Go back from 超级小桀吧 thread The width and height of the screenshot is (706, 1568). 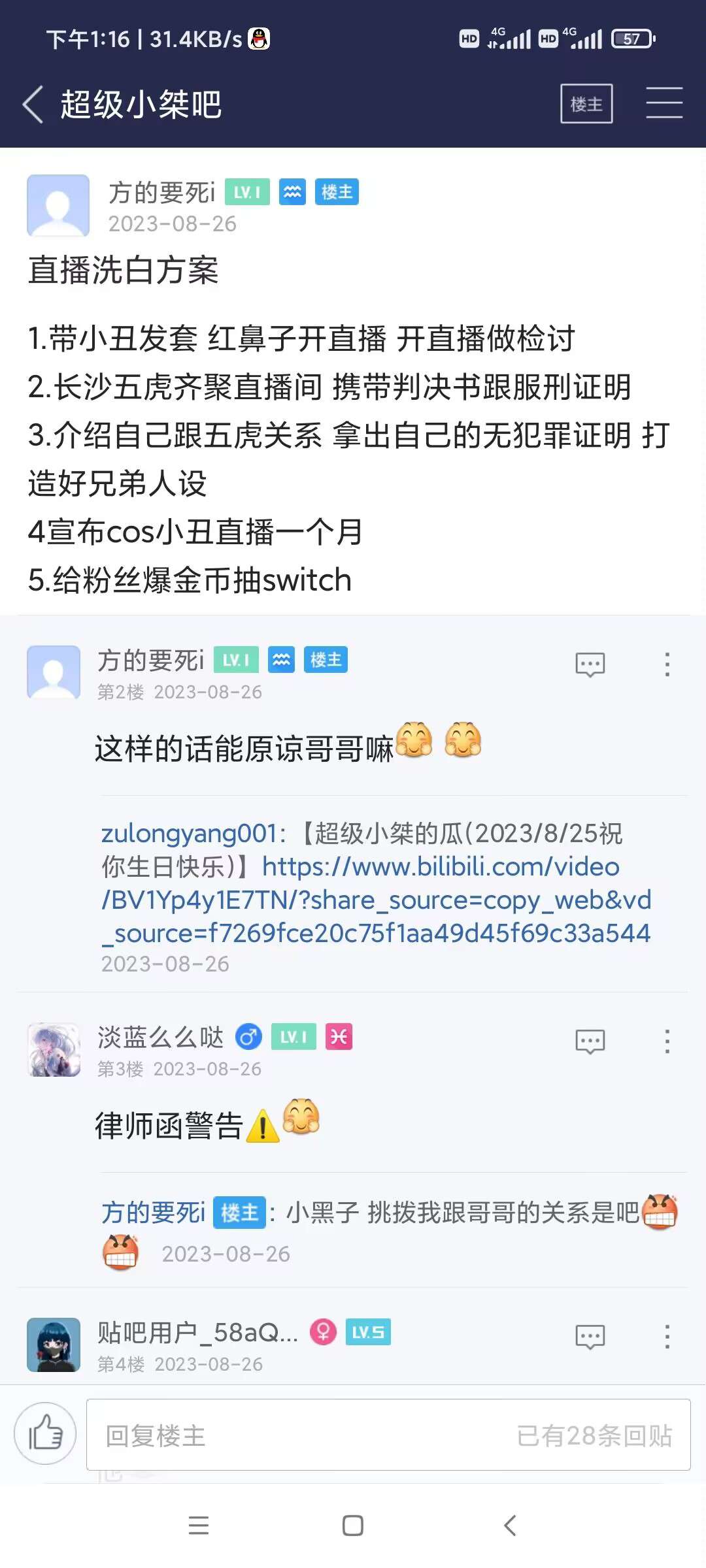coord(33,105)
